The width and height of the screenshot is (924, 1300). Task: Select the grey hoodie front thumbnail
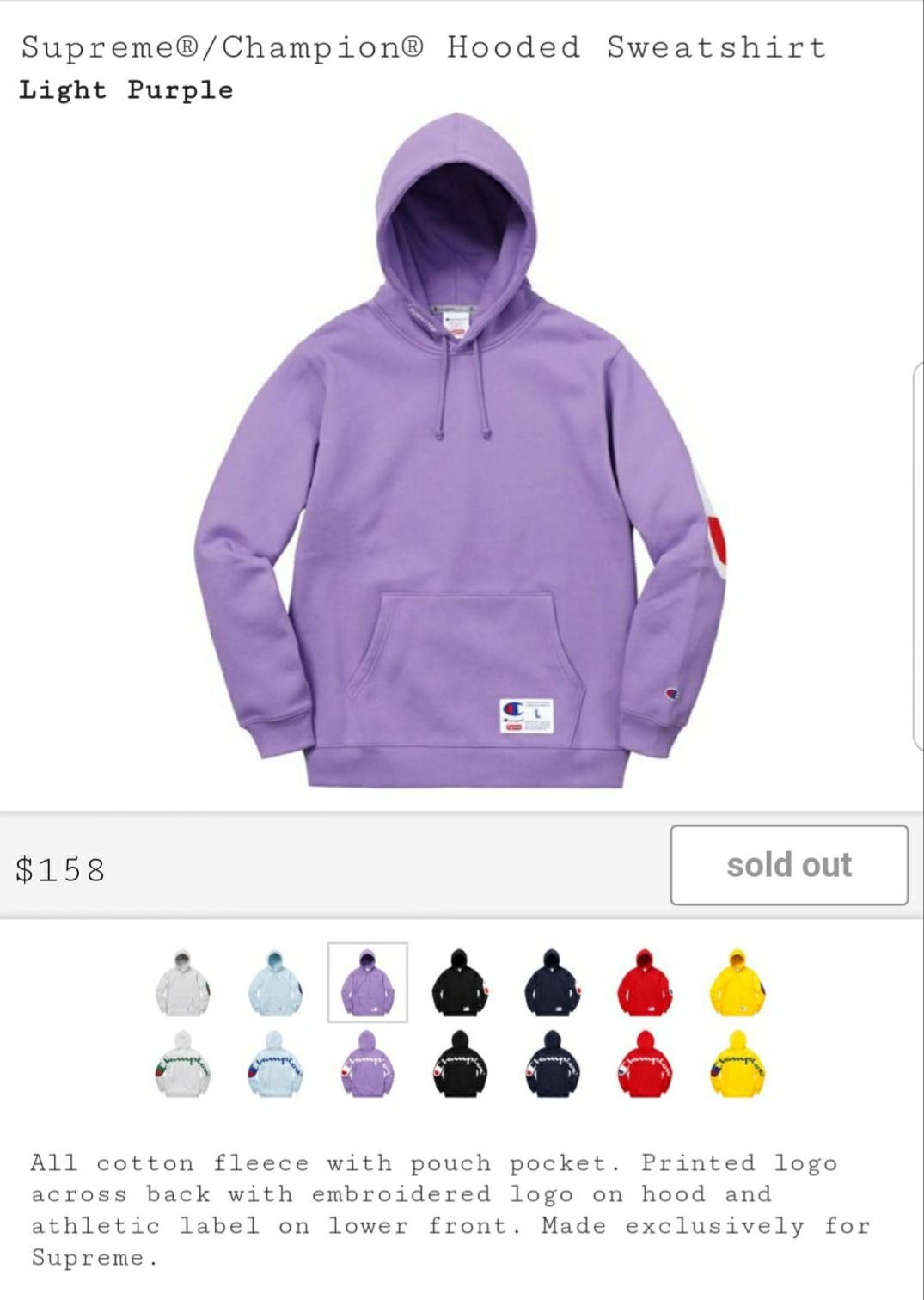click(182, 983)
